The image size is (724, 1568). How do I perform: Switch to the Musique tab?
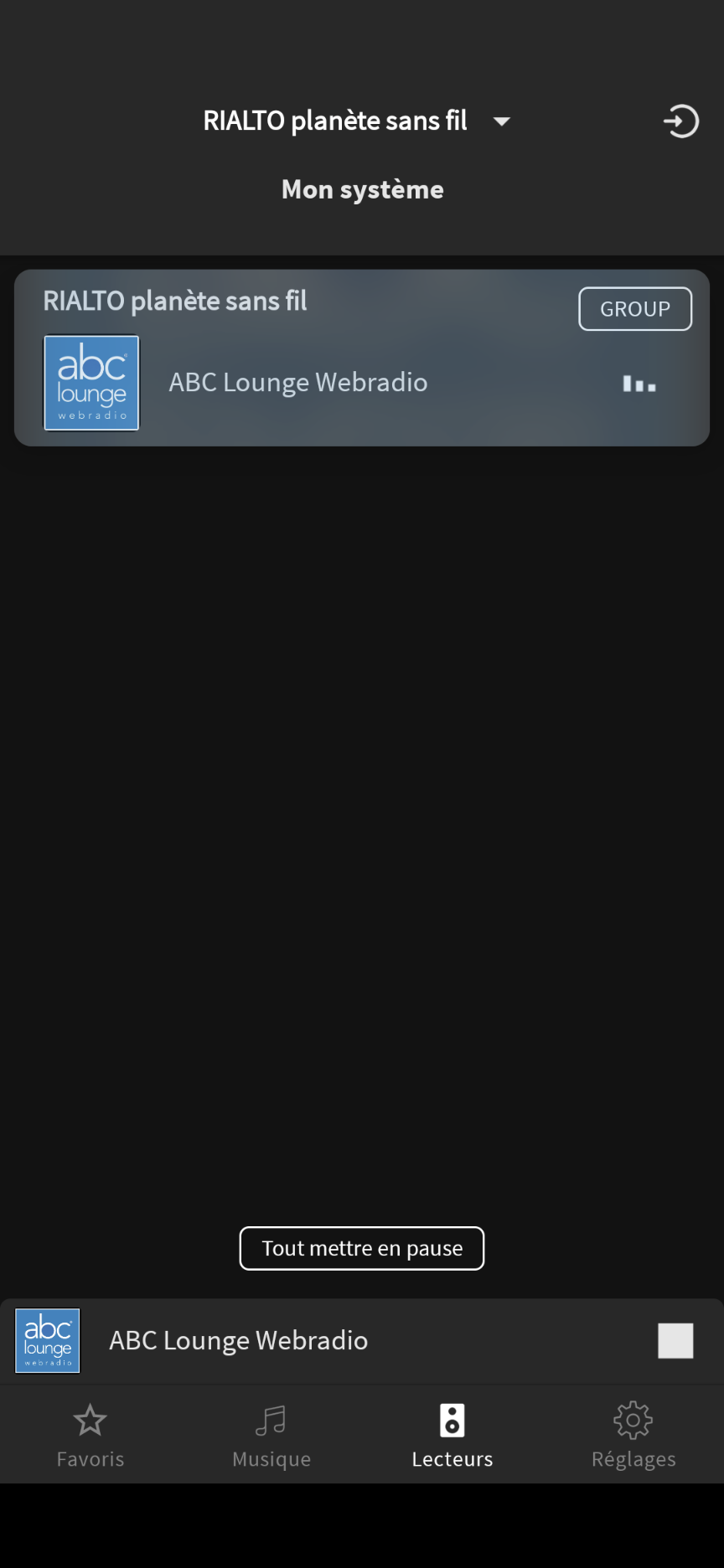point(271,1436)
